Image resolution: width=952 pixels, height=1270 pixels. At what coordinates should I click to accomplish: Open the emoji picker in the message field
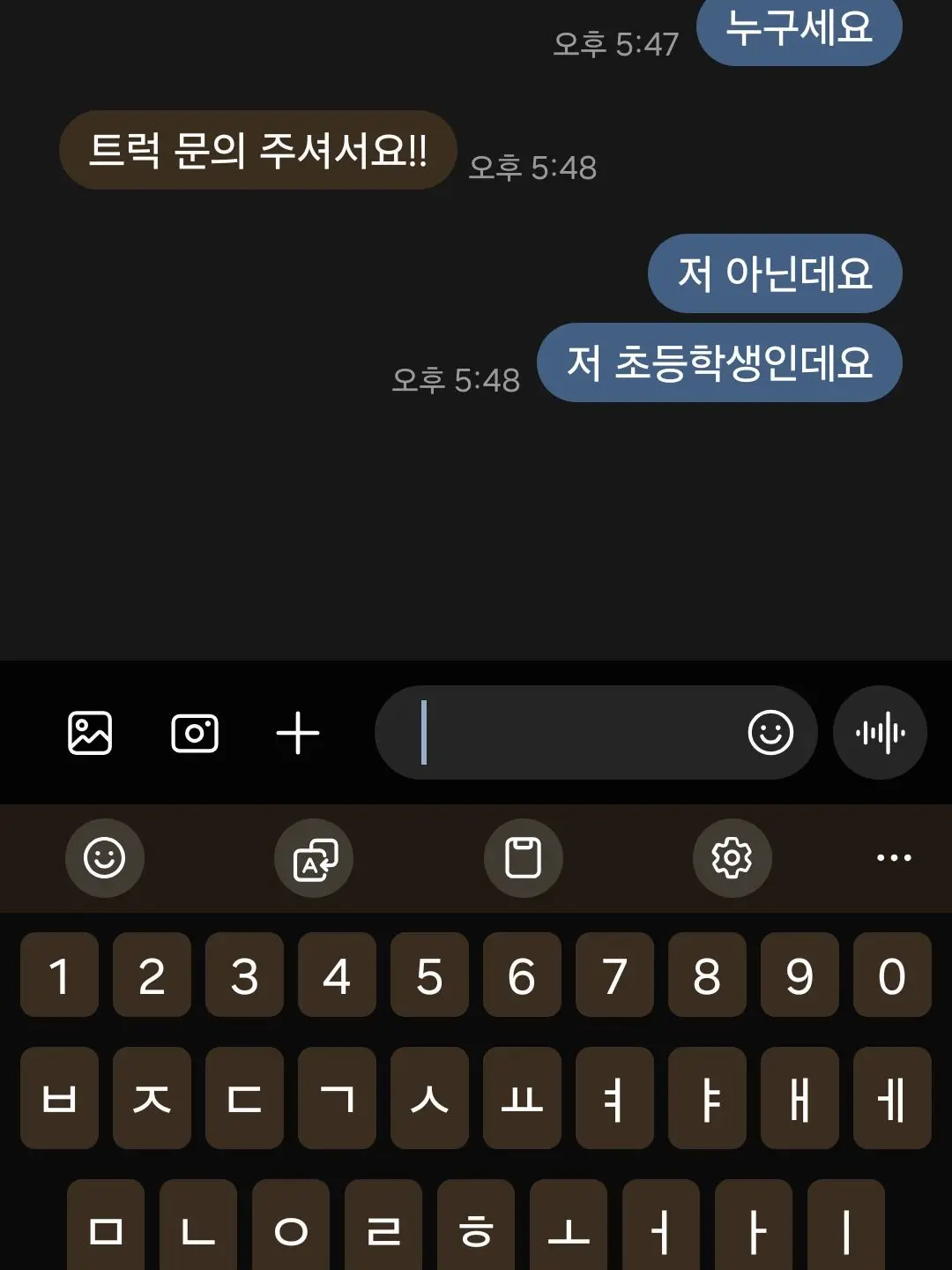click(770, 732)
